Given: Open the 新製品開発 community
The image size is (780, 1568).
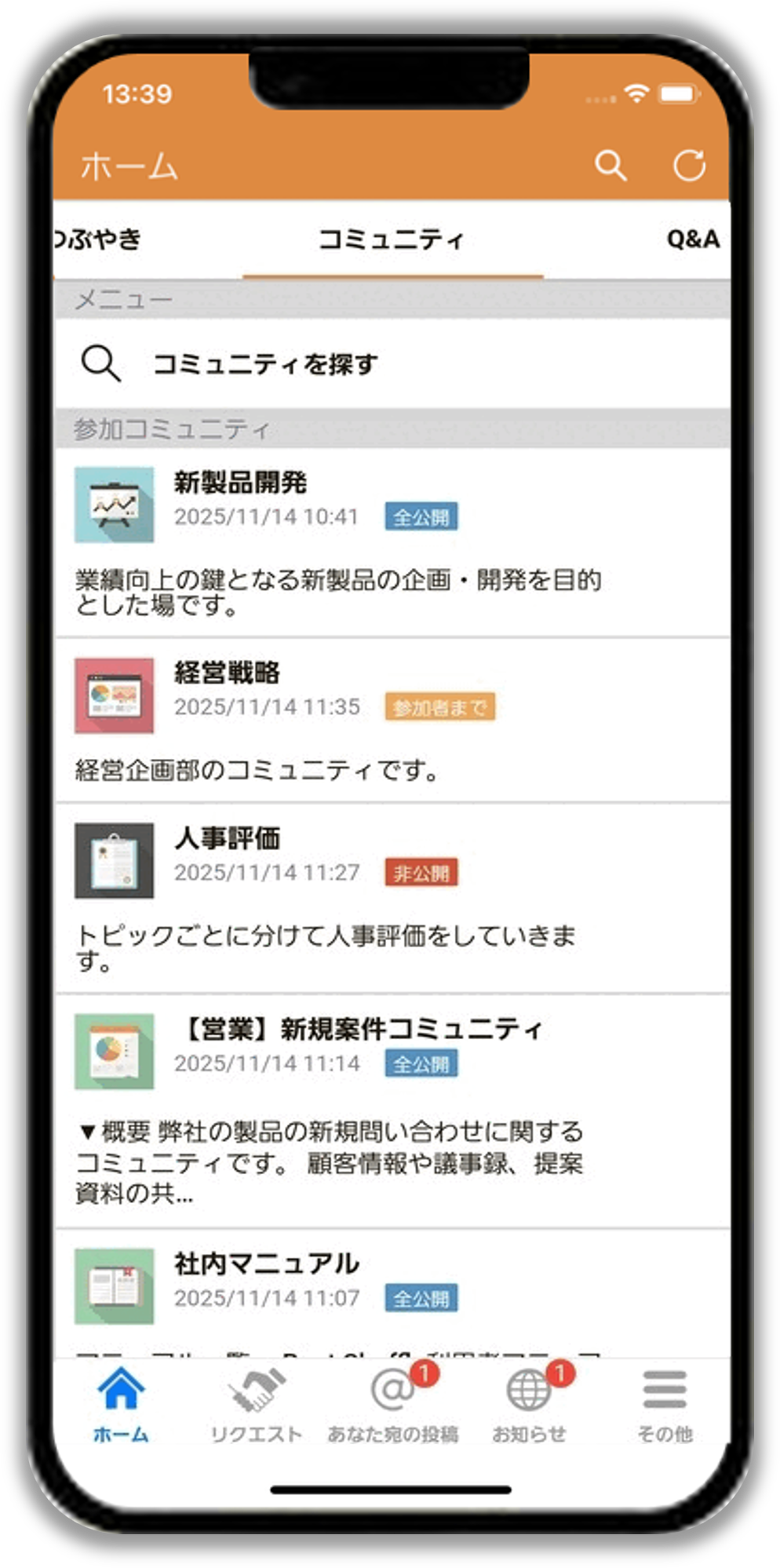Looking at the screenshot, I should pos(240,482).
